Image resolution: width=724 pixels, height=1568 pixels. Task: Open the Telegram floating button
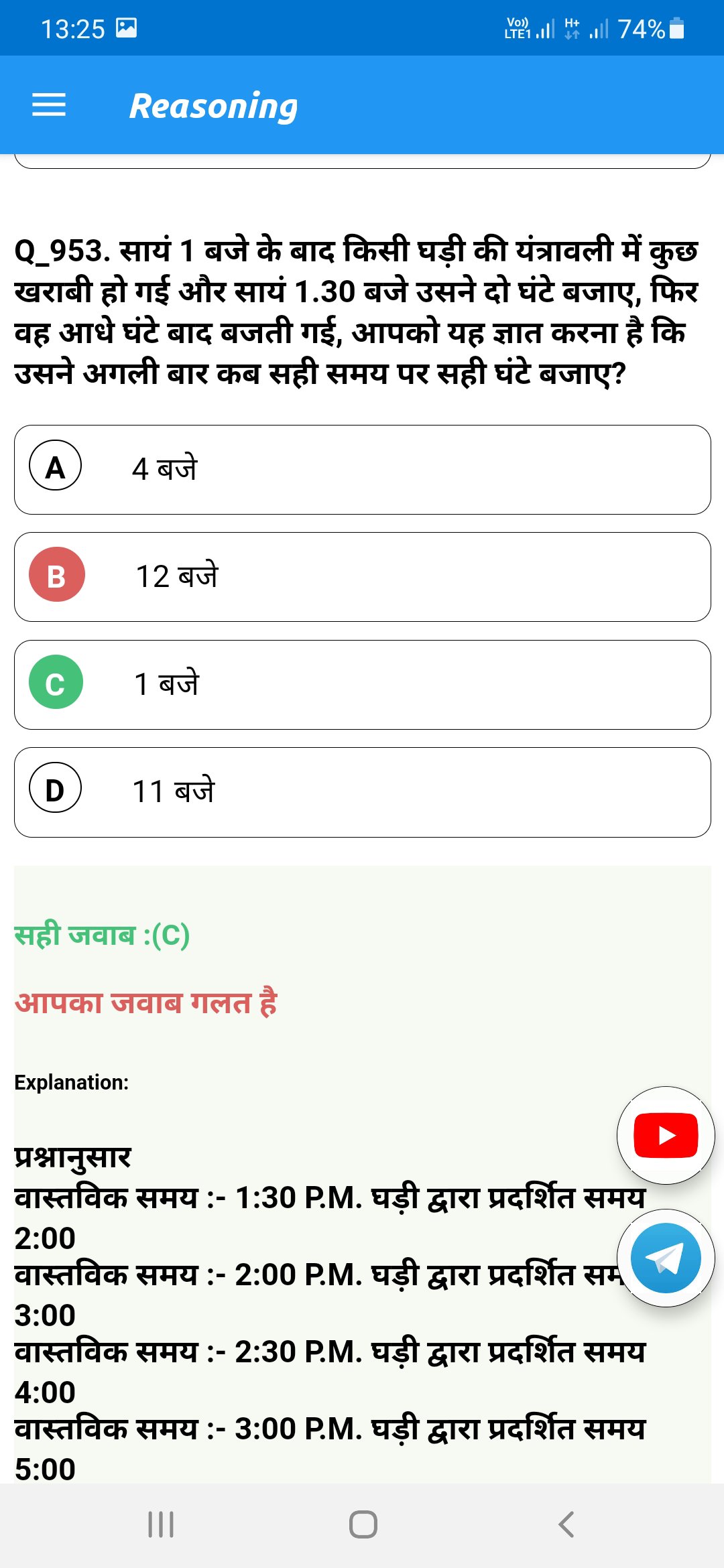(666, 1258)
